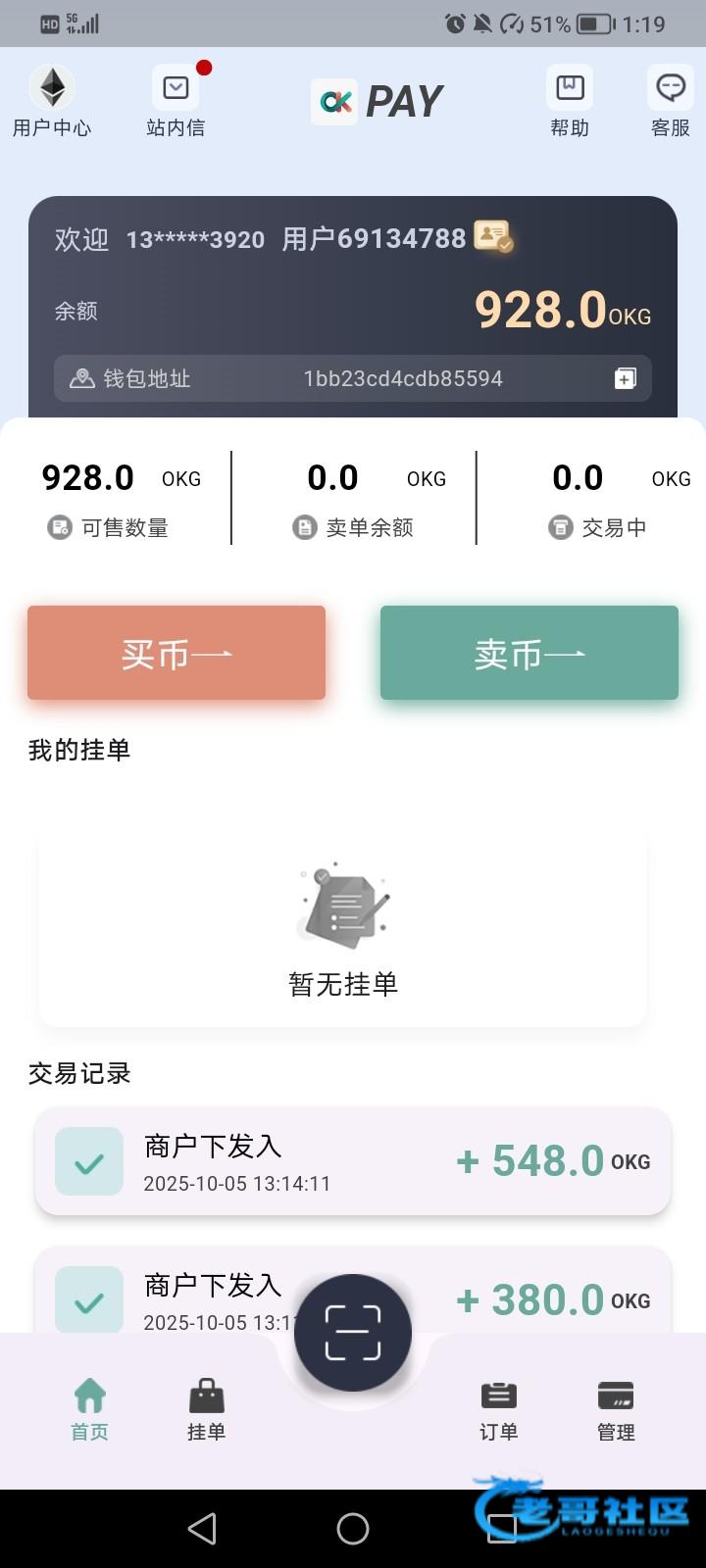
Task: Switch to the 订单 orders tab
Action: pos(498,1408)
